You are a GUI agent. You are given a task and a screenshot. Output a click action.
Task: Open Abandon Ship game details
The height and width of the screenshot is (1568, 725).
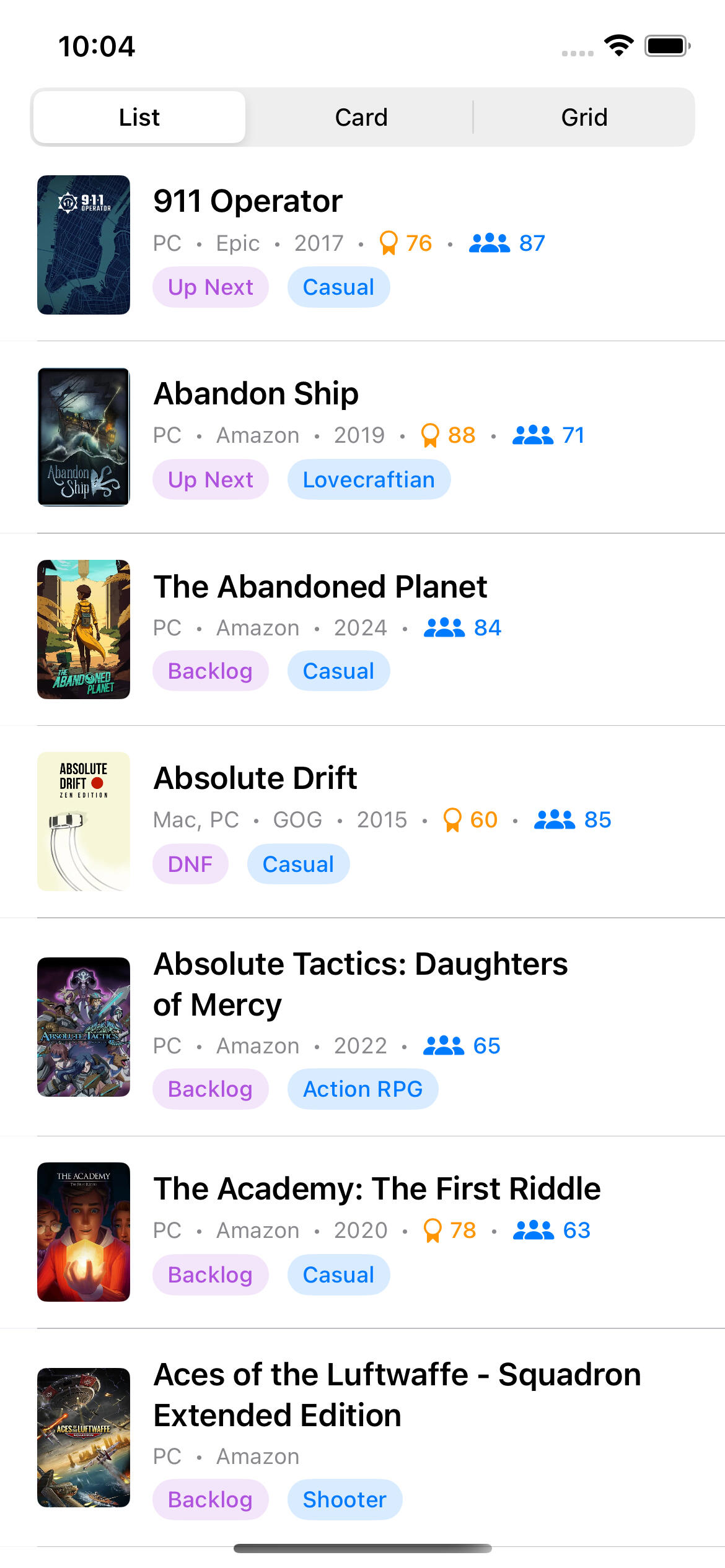[256, 394]
